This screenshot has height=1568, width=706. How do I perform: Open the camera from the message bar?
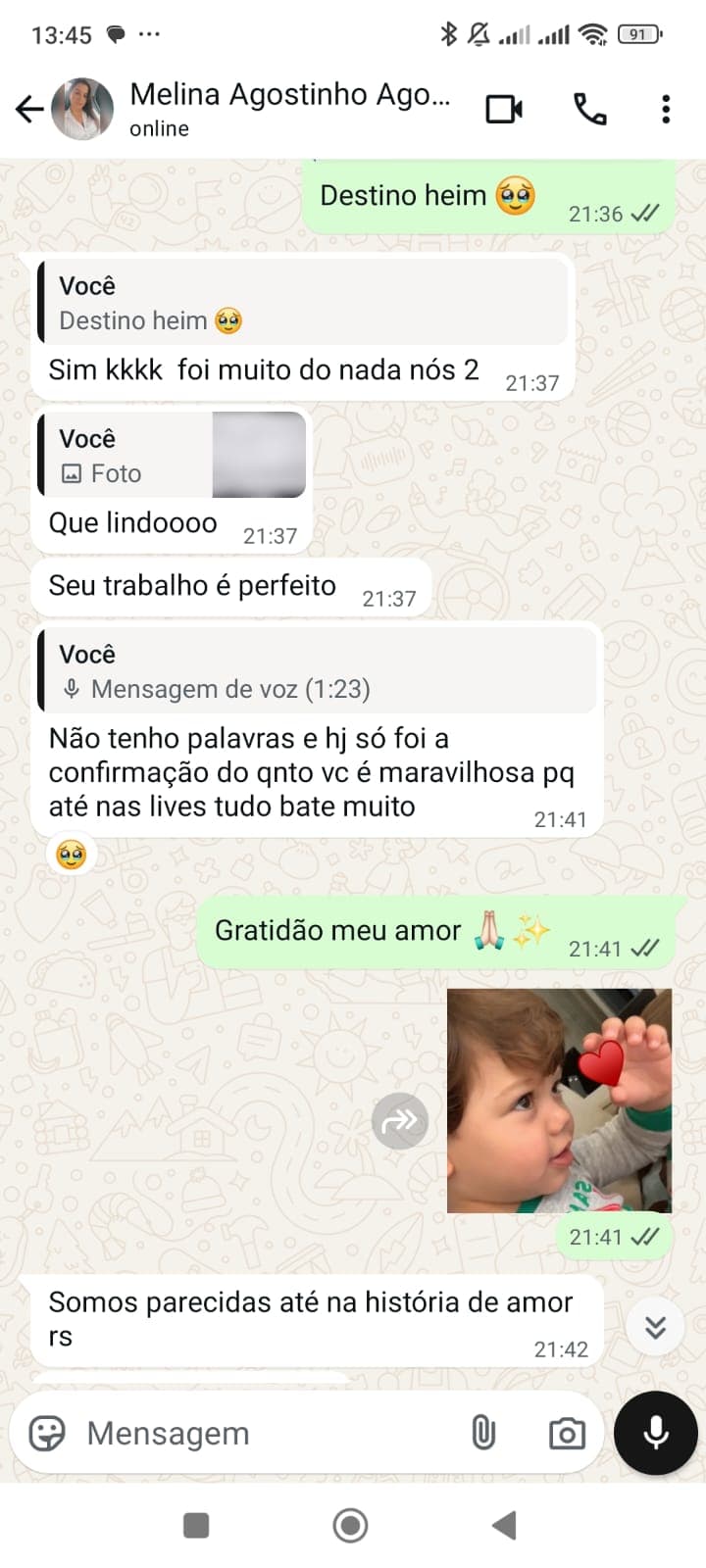point(567,1433)
